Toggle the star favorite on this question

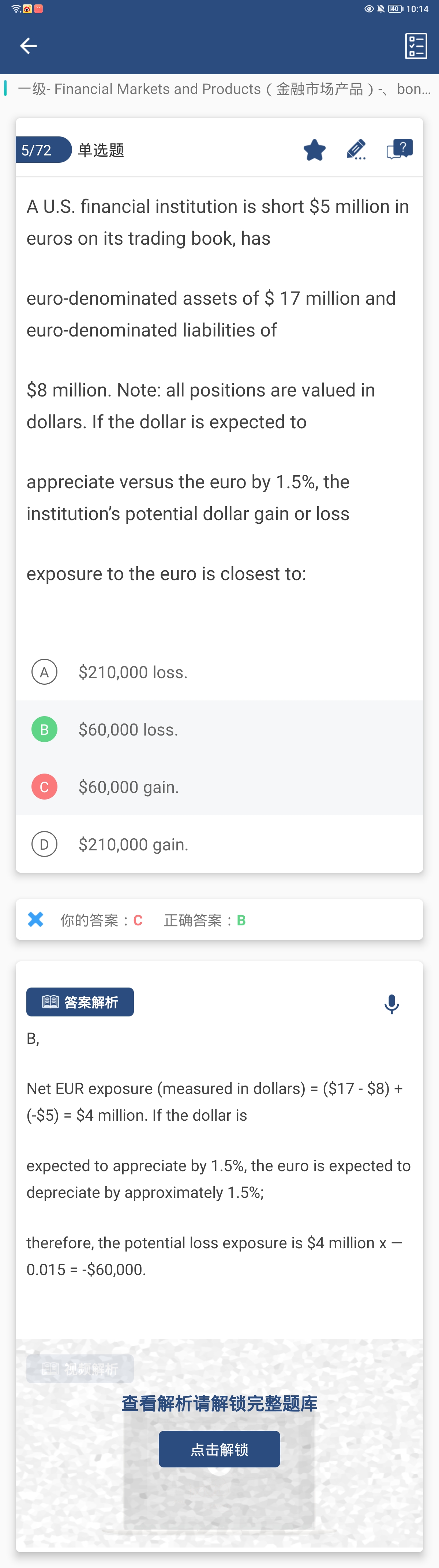(x=314, y=150)
